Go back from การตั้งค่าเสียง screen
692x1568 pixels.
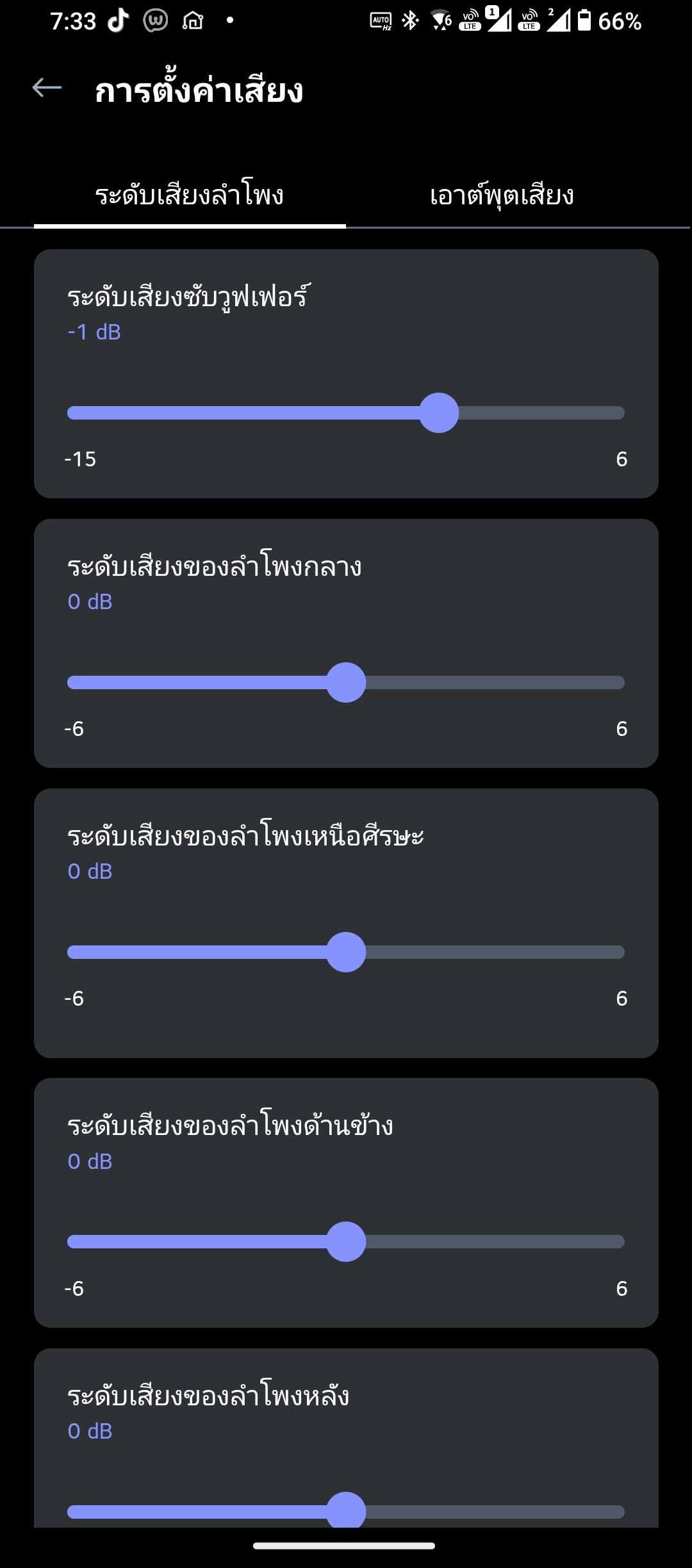tap(47, 88)
